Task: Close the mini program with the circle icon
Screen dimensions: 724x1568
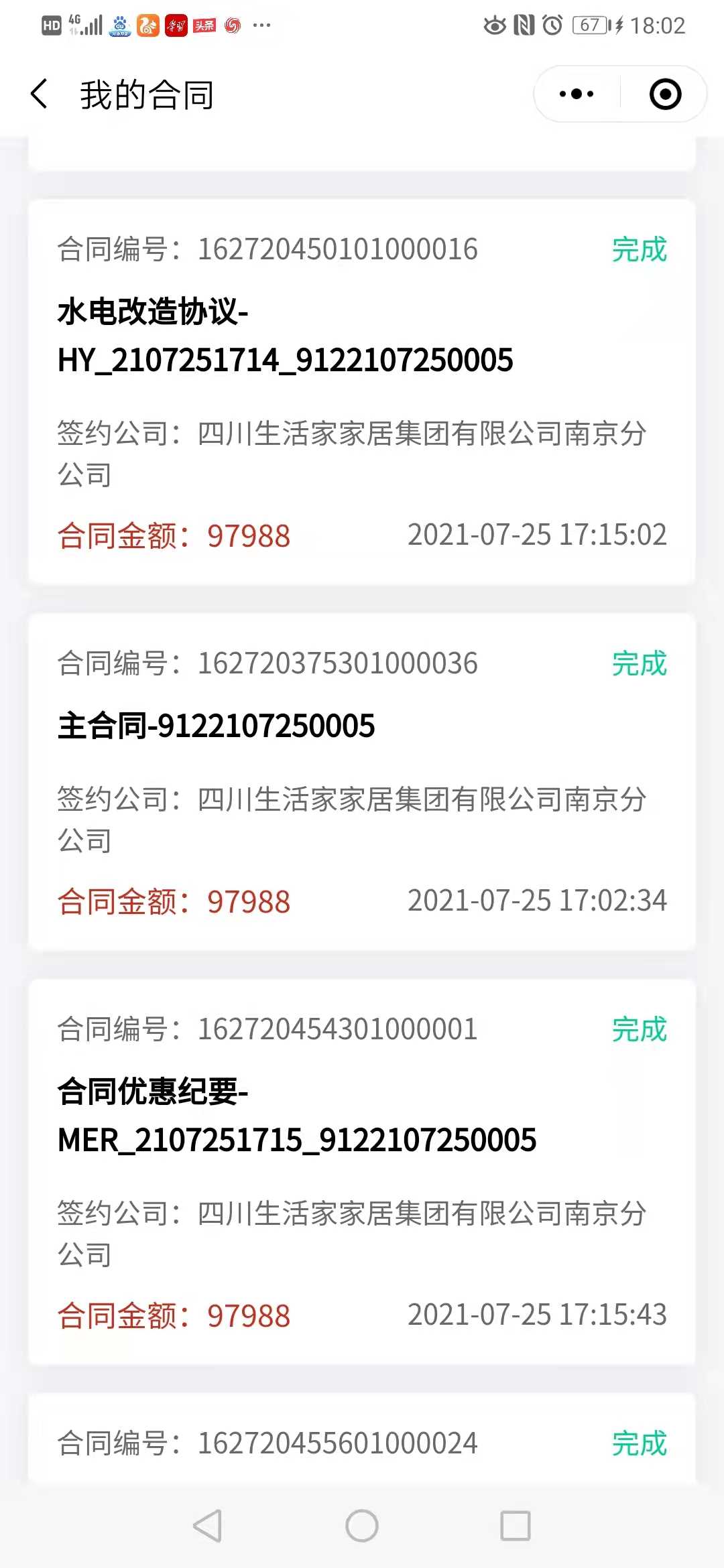Action: pos(665,94)
